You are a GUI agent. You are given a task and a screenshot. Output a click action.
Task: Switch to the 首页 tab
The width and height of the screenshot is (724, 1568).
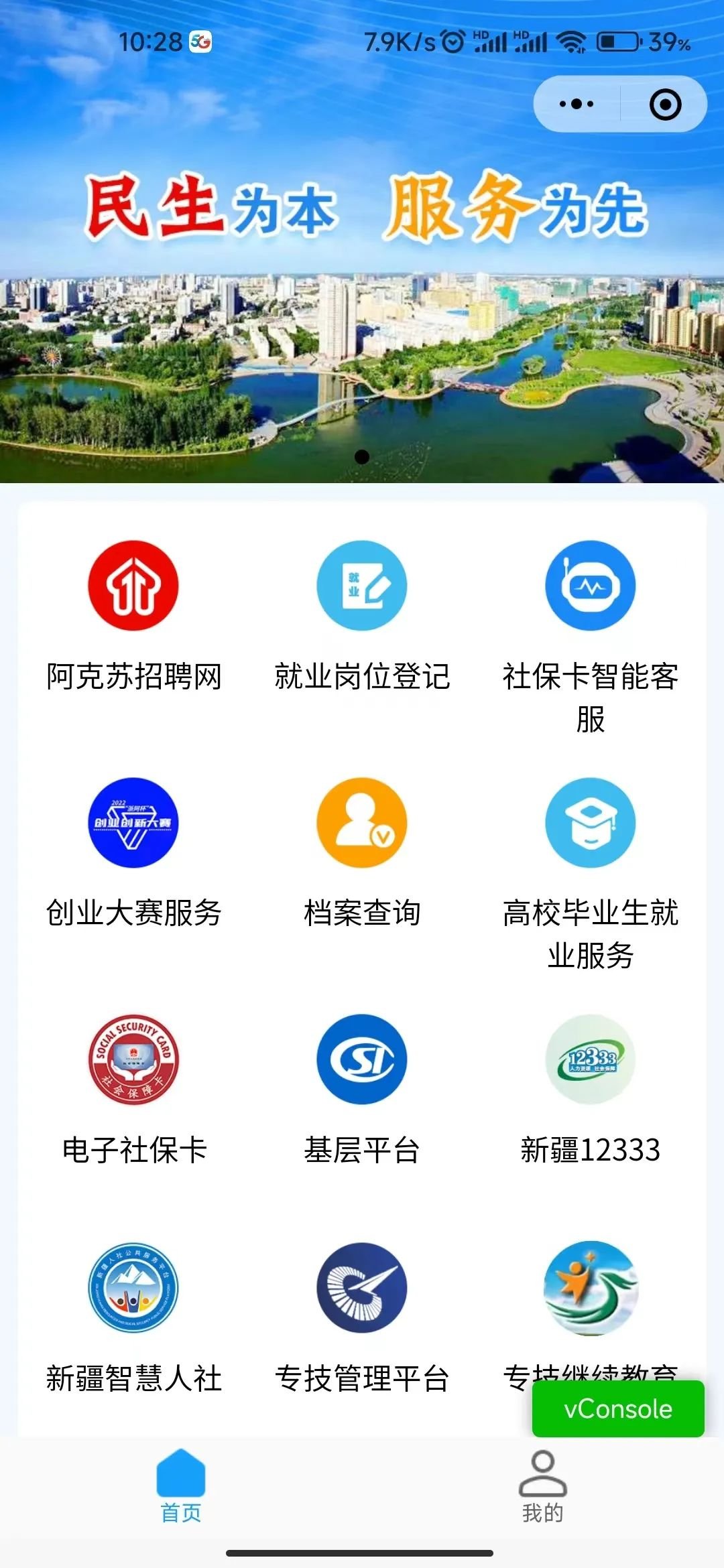(x=181, y=1485)
